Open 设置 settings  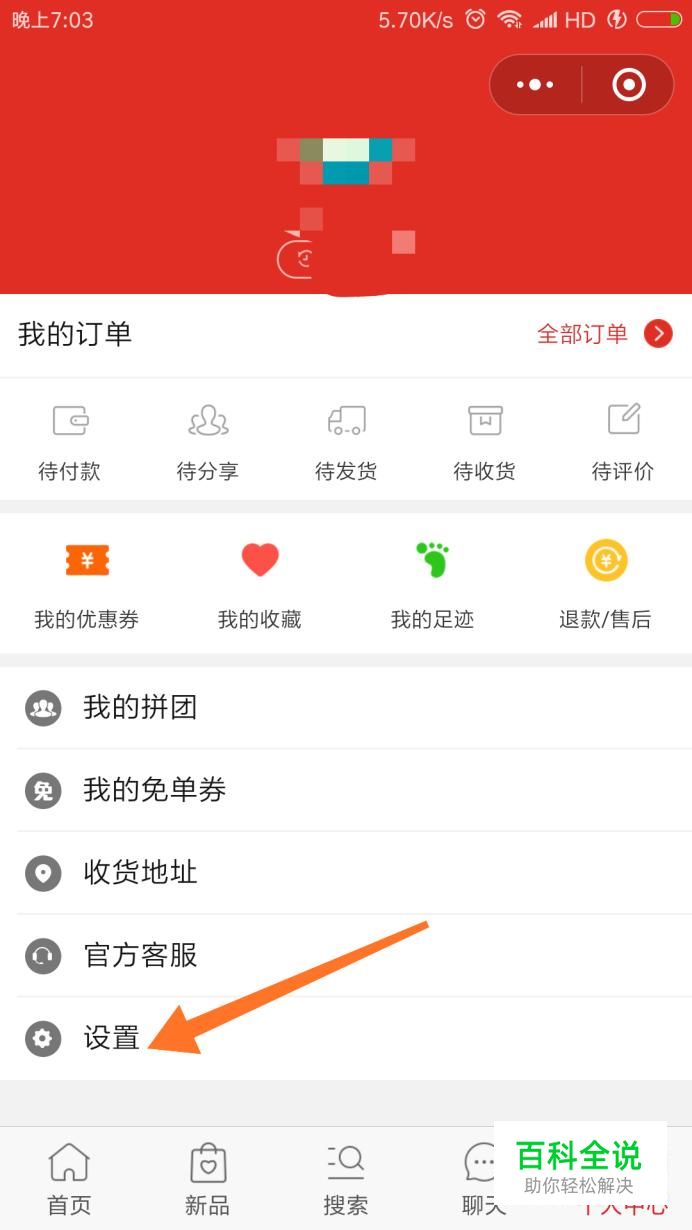pos(346,1038)
